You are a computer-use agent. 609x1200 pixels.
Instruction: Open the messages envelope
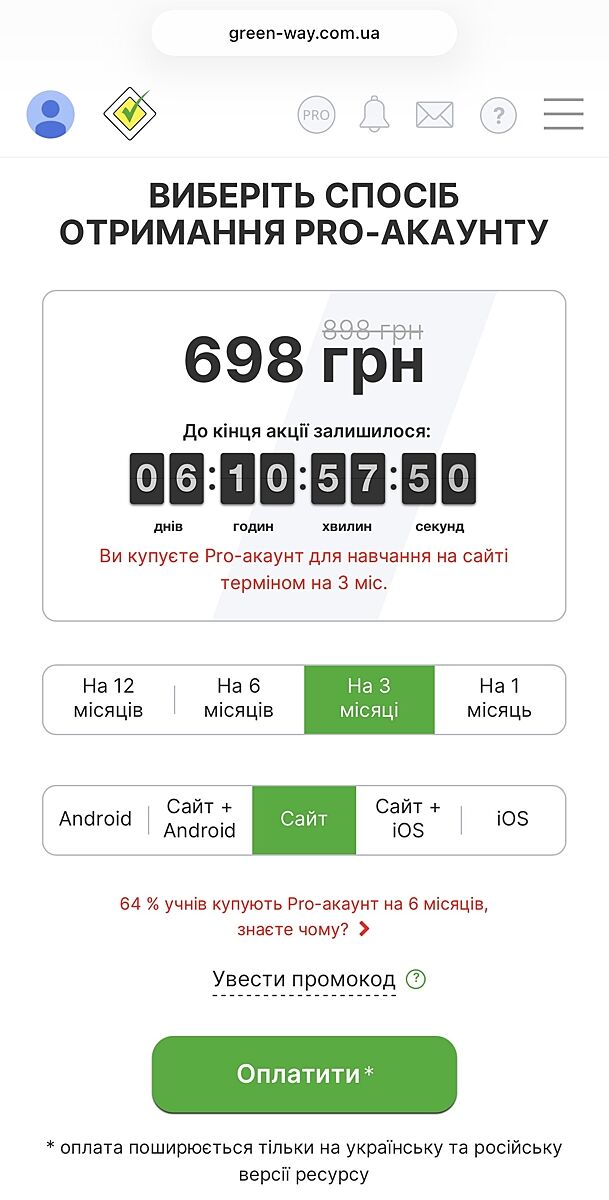[435, 115]
